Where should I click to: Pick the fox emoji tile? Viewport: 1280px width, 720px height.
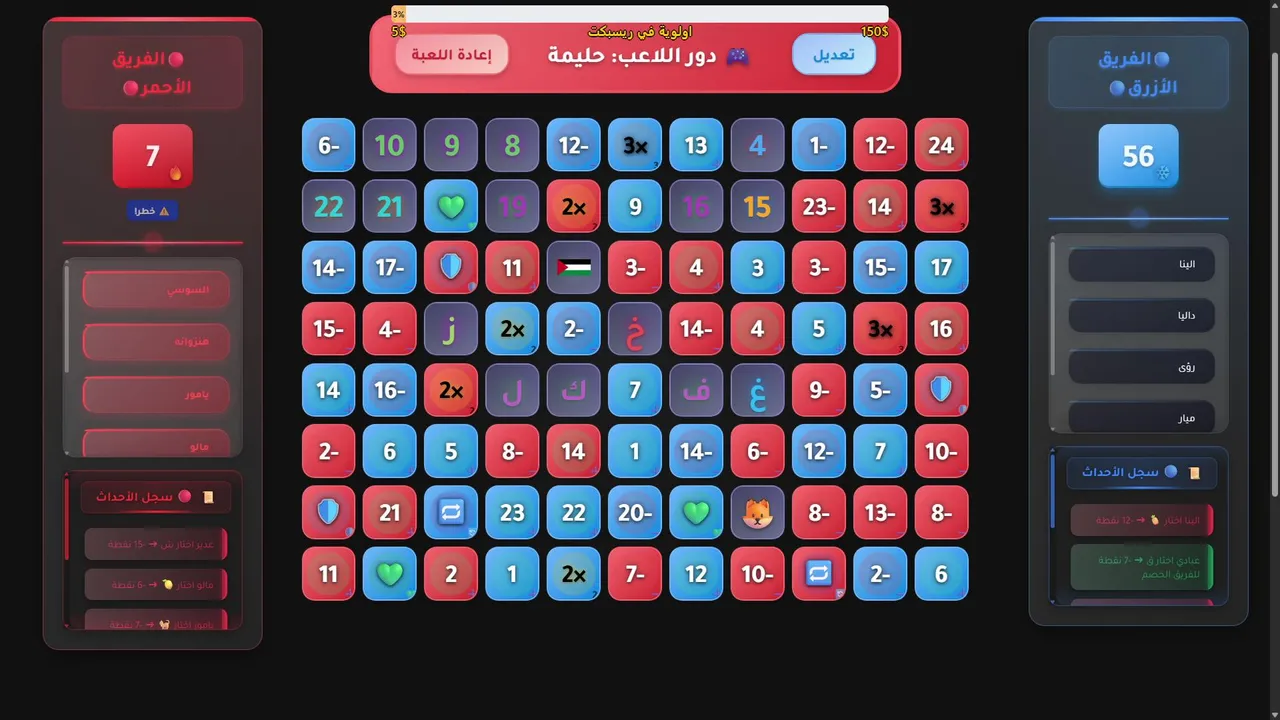(x=757, y=513)
